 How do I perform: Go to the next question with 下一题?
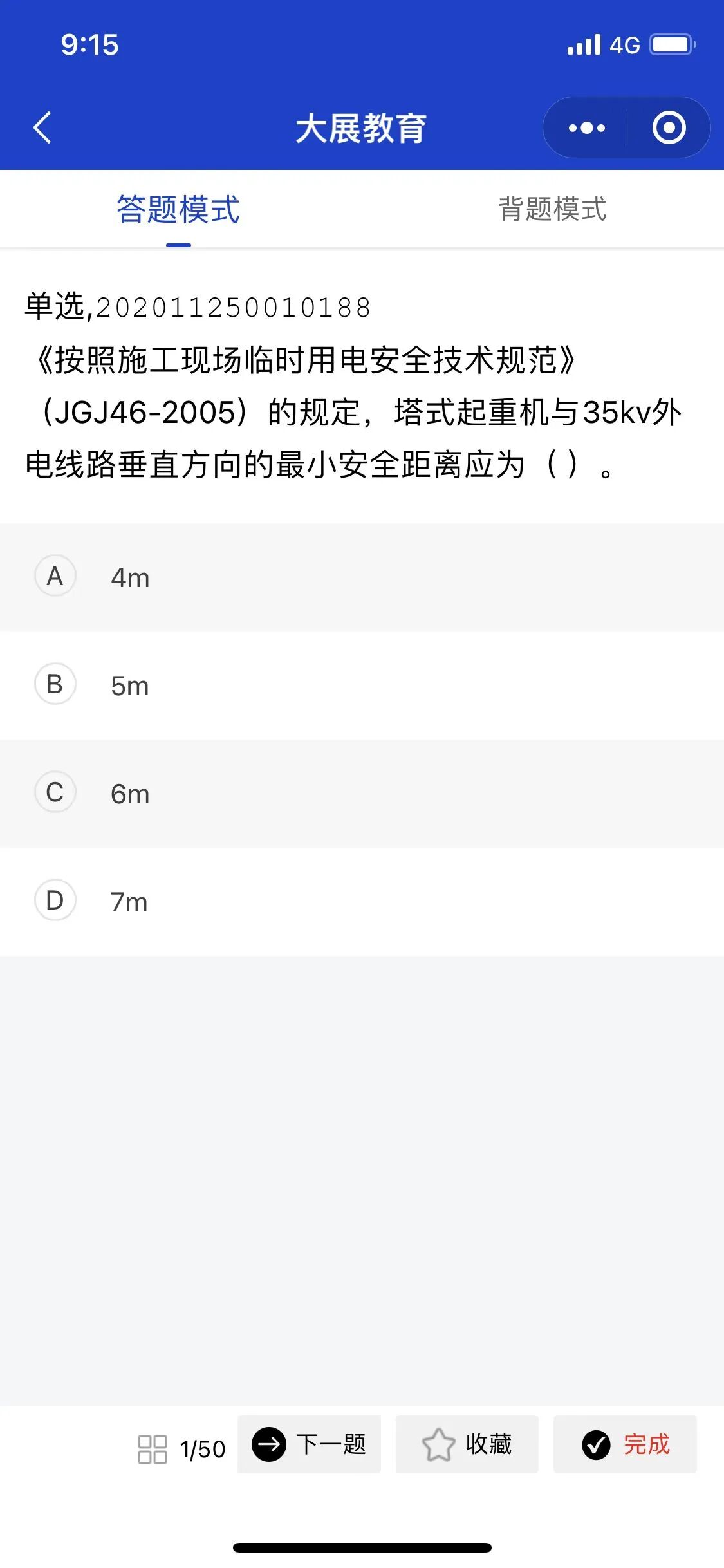point(309,1444)
